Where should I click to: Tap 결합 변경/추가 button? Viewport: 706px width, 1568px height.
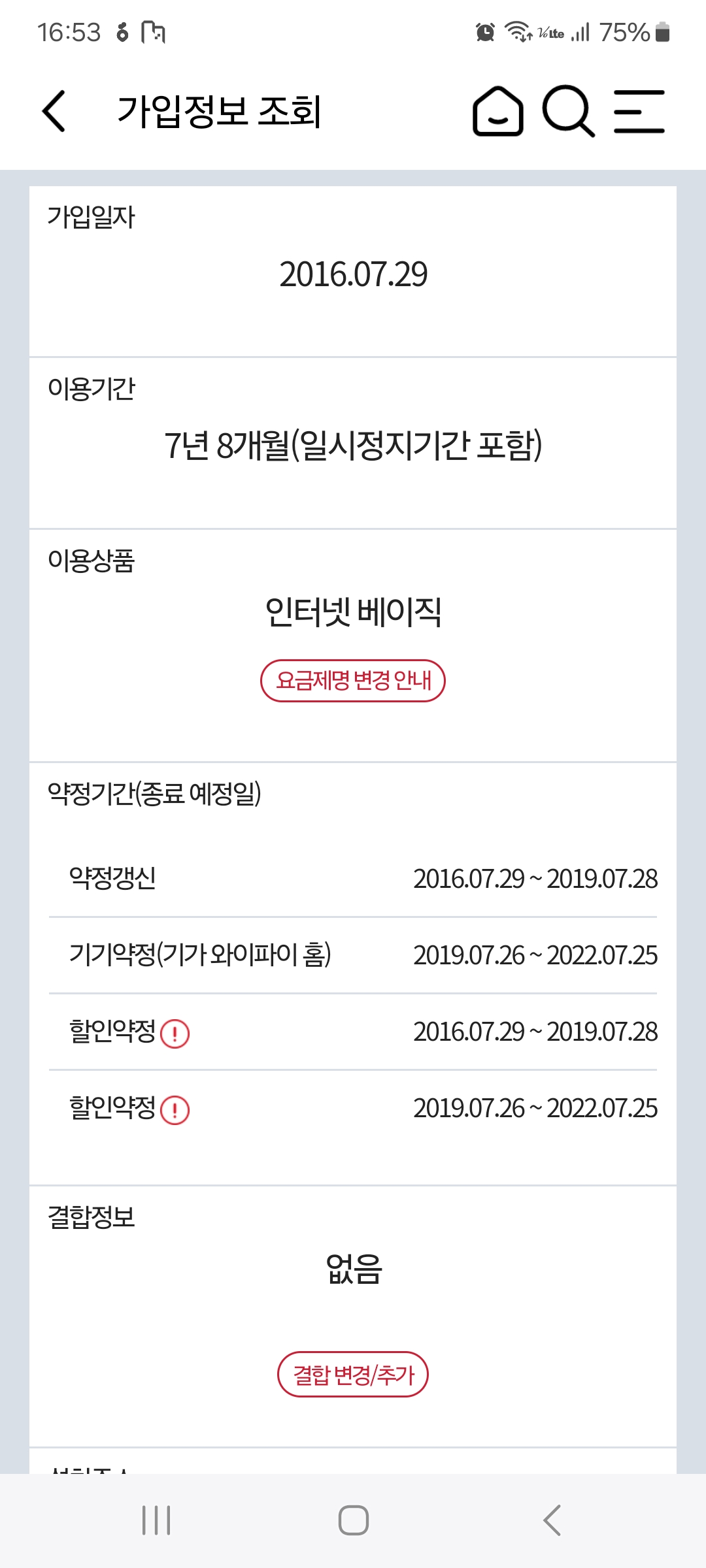(x=353, y=1375)
